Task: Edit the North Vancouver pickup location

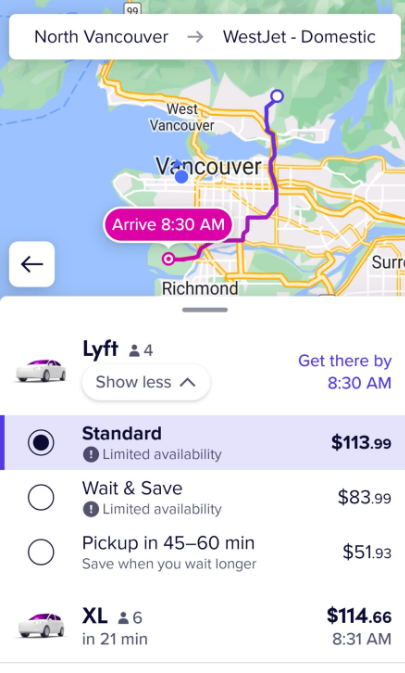Action: [101, 37]
